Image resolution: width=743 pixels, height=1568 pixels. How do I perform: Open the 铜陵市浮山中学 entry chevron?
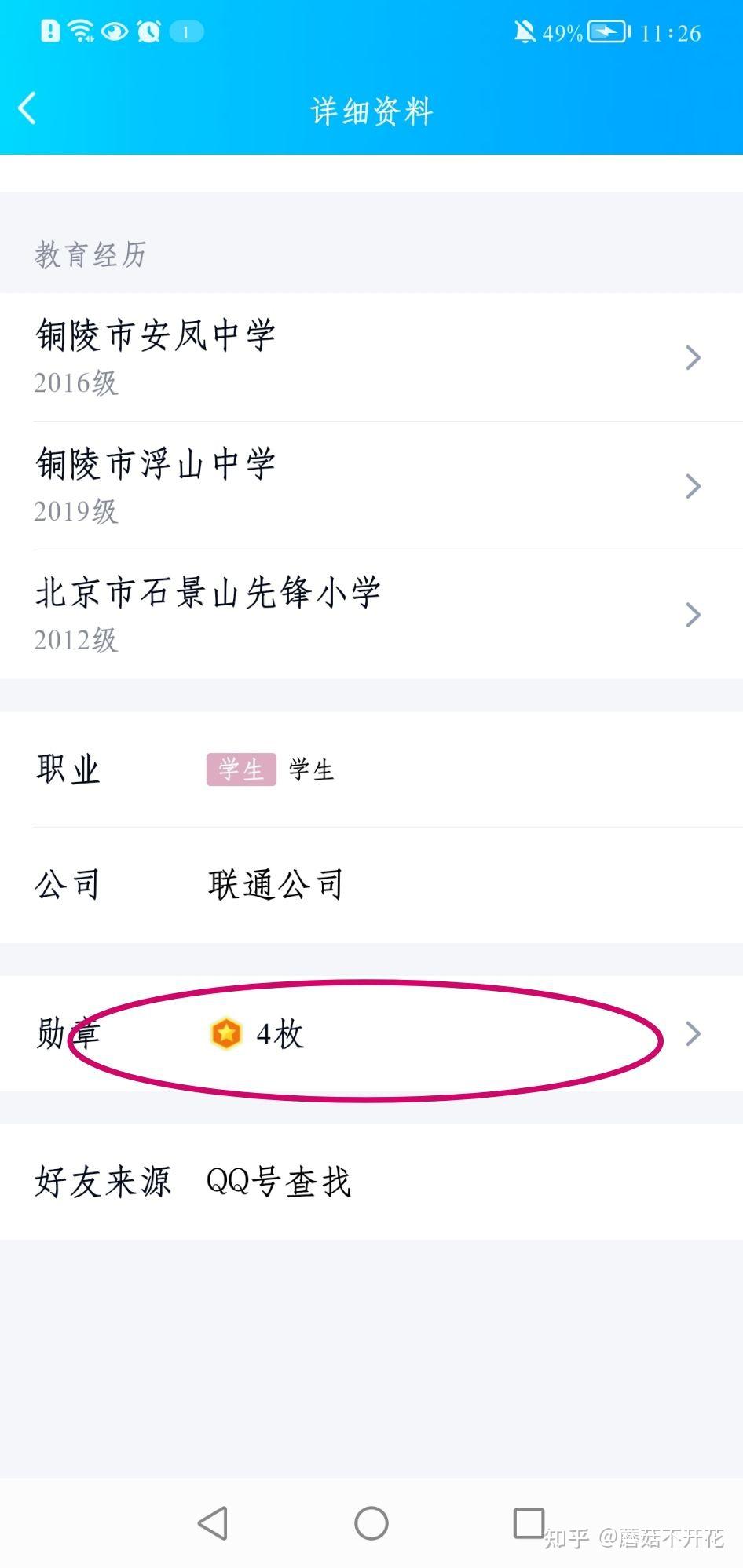coord(692,486)
